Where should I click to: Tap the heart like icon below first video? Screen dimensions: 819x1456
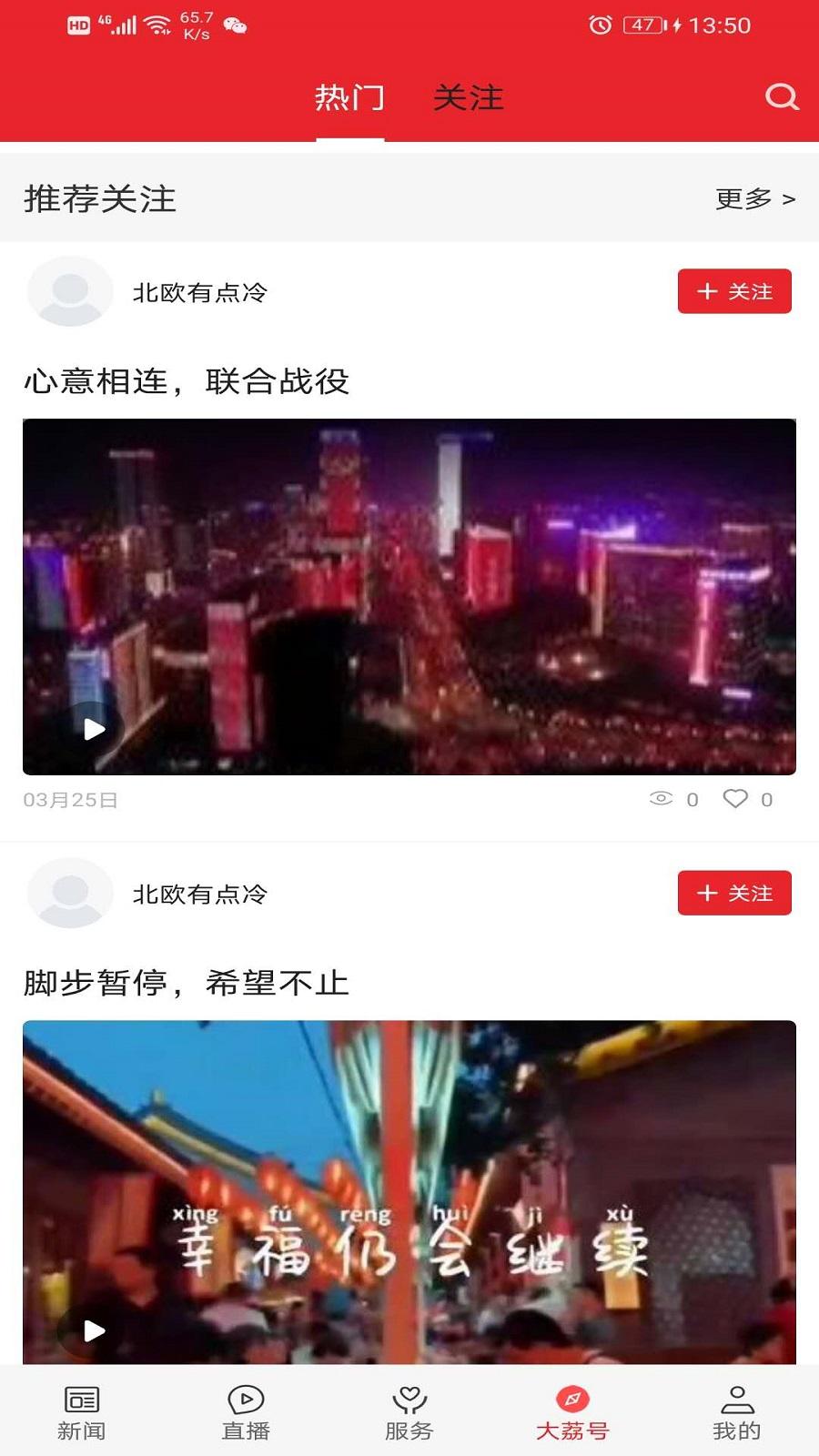click(738, 799)
